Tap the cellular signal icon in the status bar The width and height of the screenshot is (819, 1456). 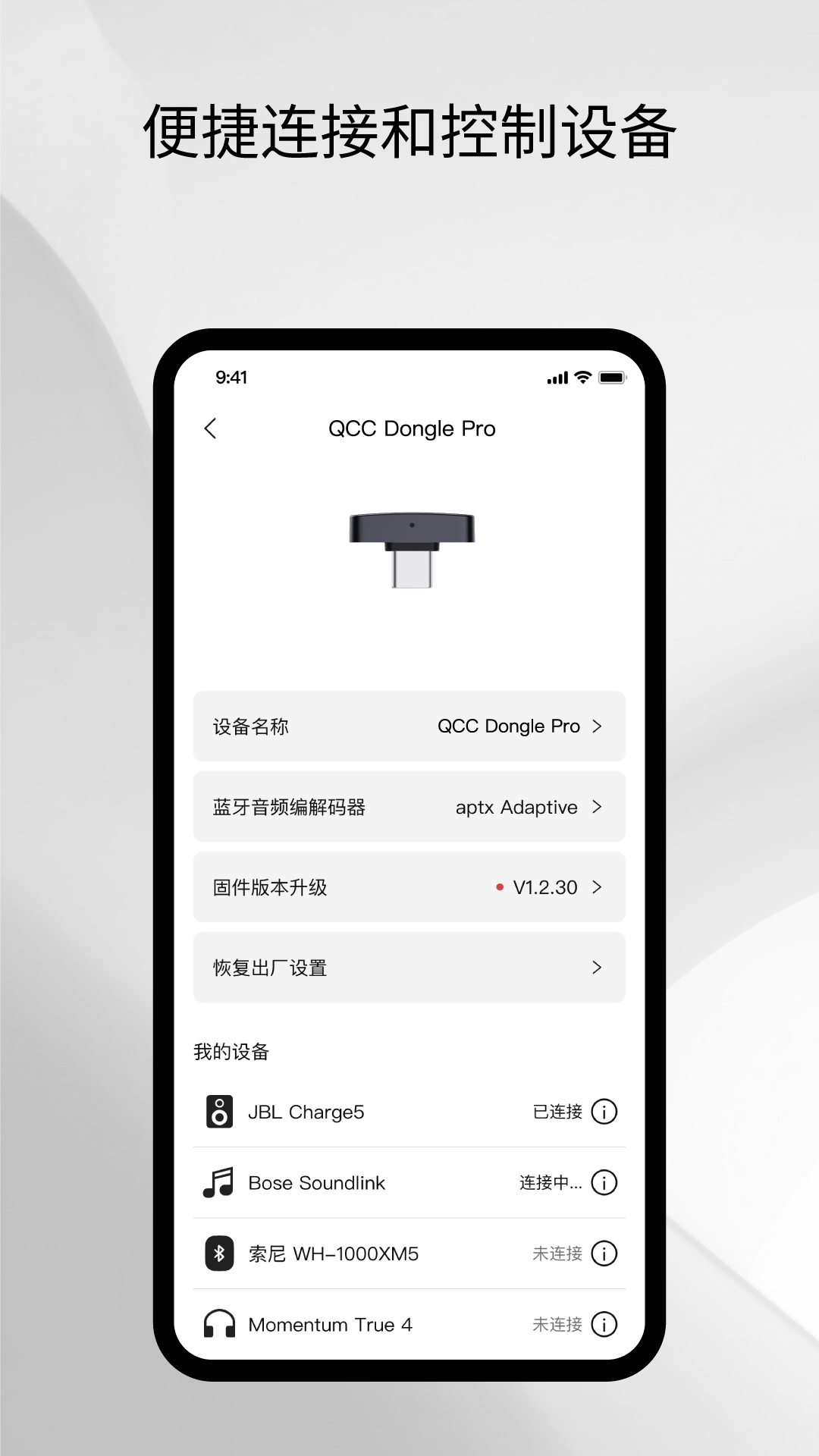click(557, 377)
